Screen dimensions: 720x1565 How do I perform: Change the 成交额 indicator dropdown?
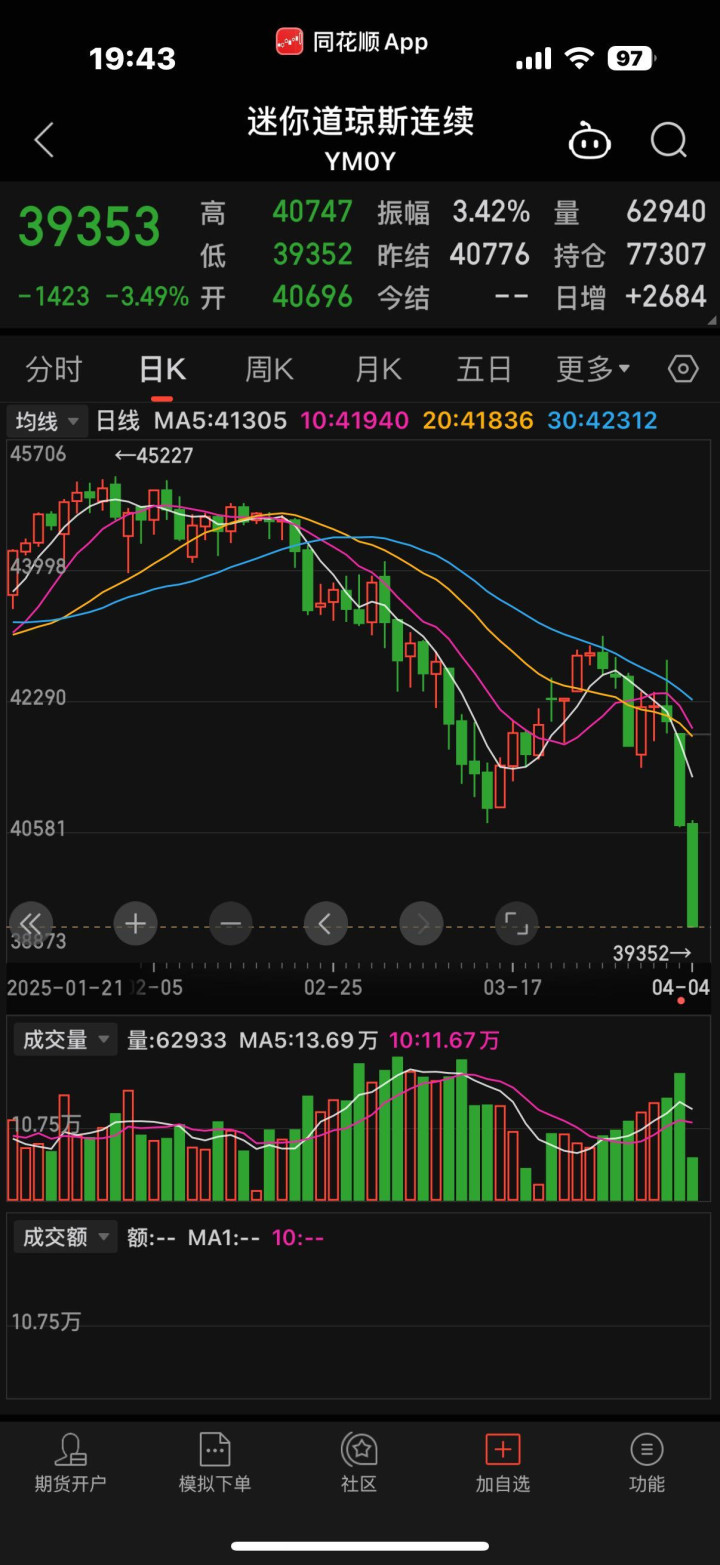(66, 1237)
